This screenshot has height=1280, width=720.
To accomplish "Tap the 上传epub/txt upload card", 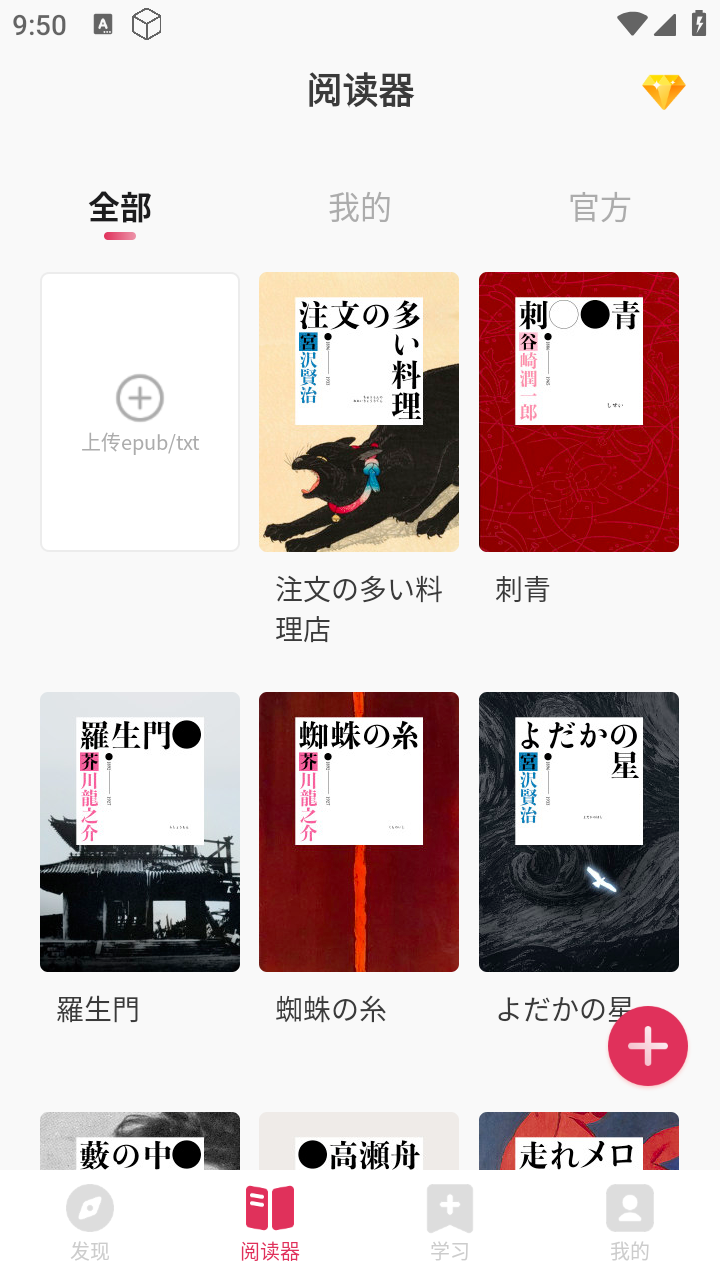I will [x=140, y=410].
